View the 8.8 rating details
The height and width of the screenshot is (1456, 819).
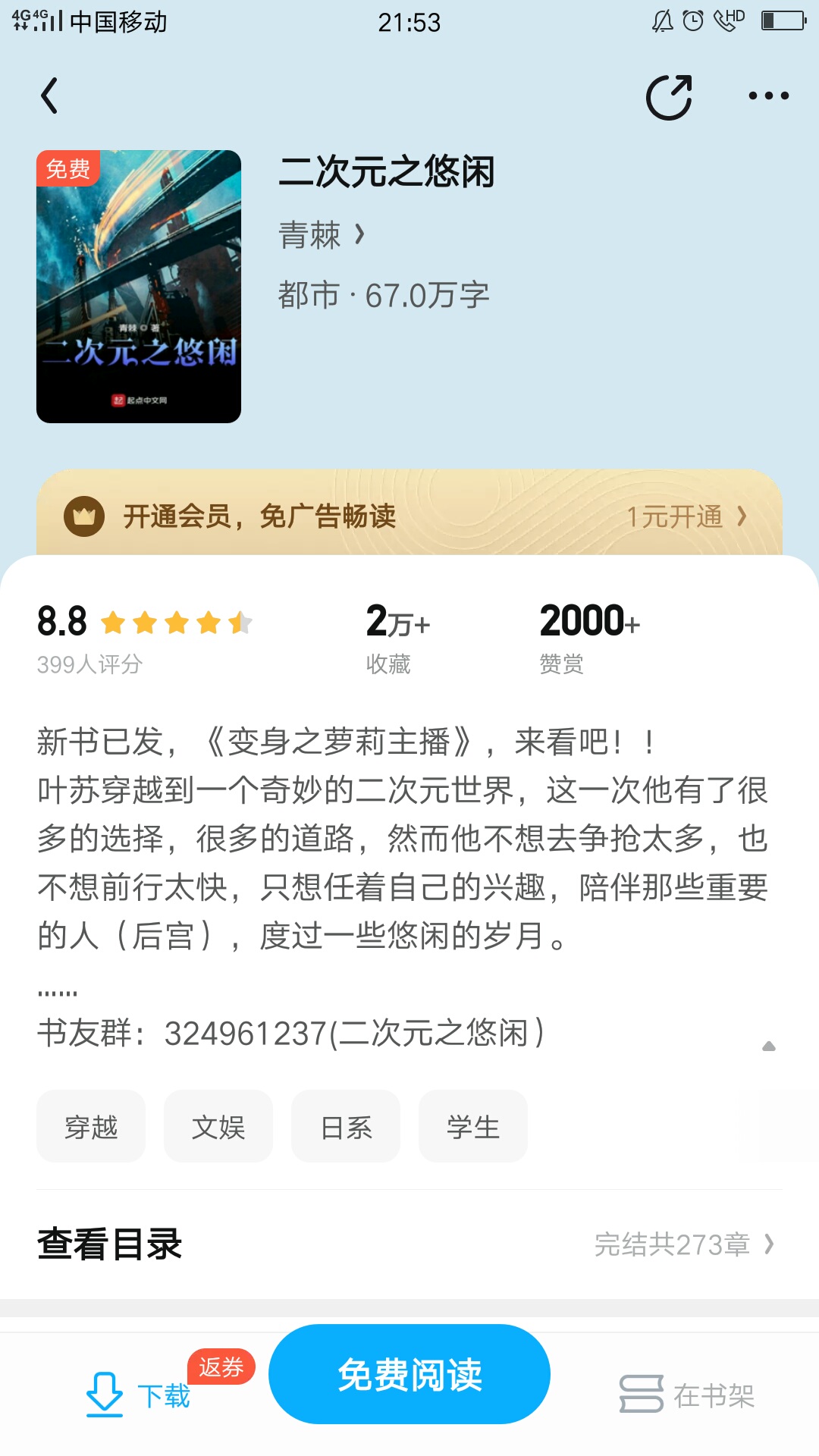tap(144, 638)
